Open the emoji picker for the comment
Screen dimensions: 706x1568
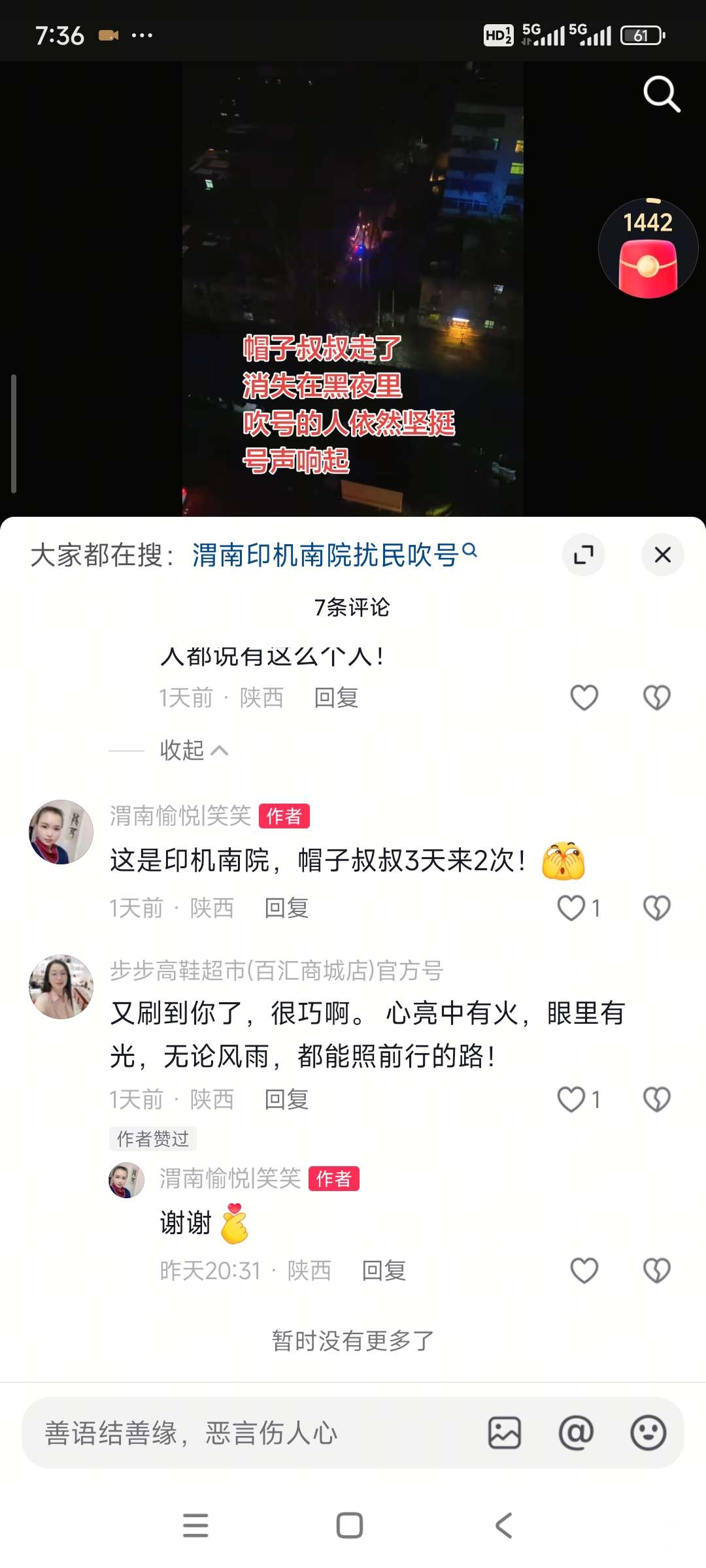click(648, 1433)
